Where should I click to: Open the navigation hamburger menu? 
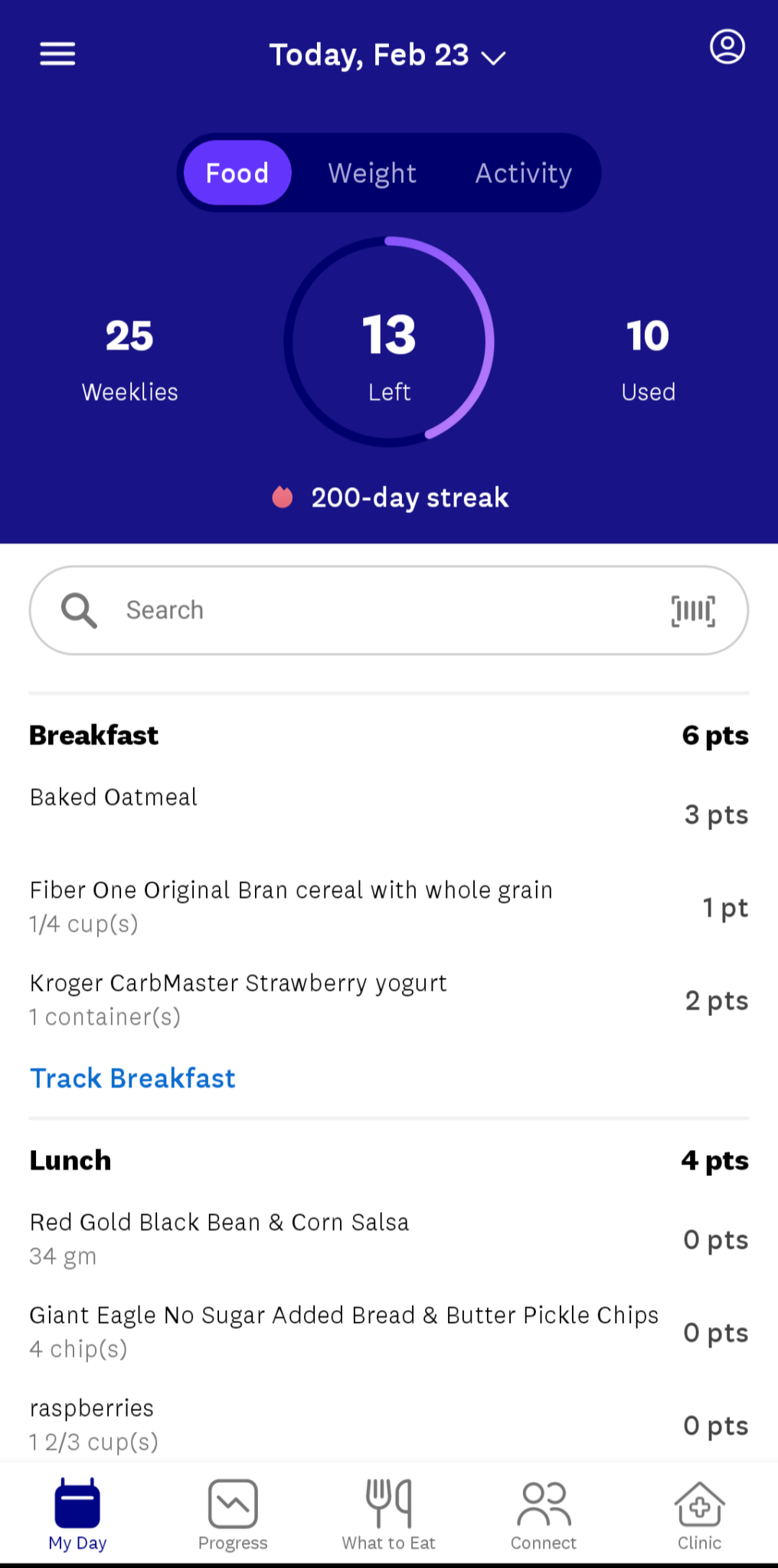pyautogui.click(x=57, y=54)
